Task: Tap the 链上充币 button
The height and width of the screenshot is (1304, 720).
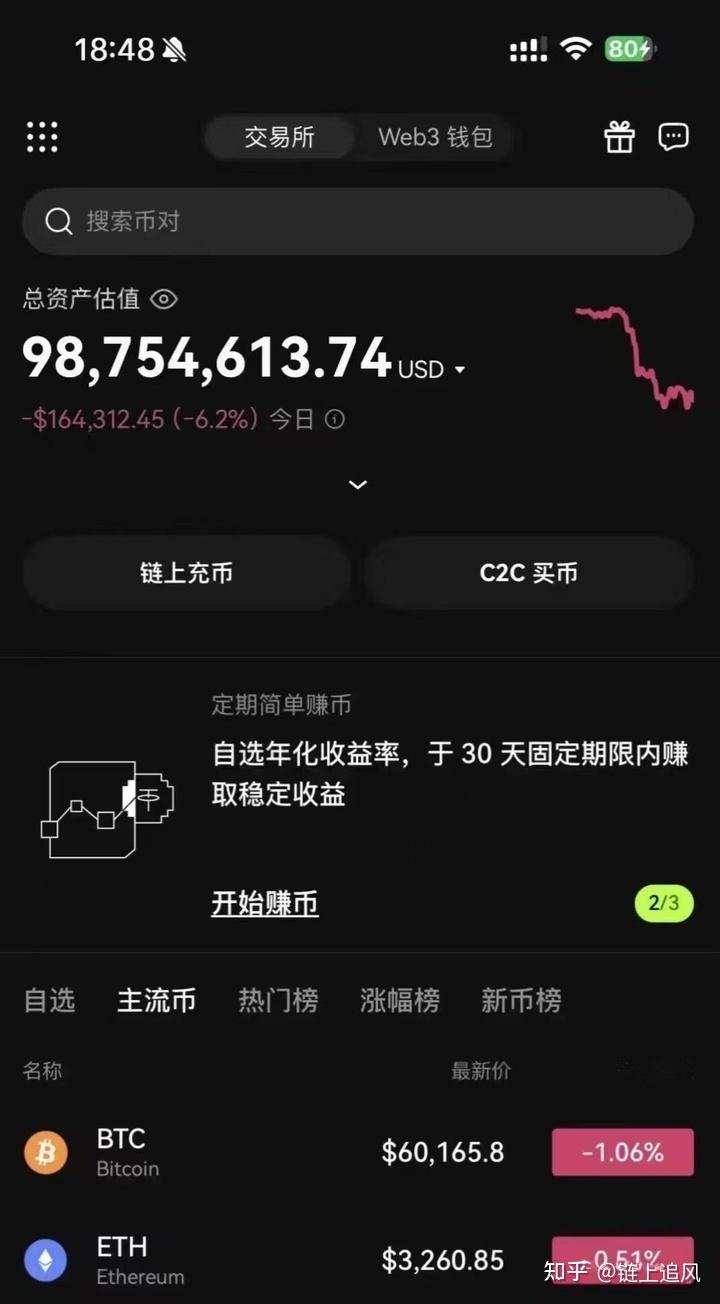Action: click(186, 572)
